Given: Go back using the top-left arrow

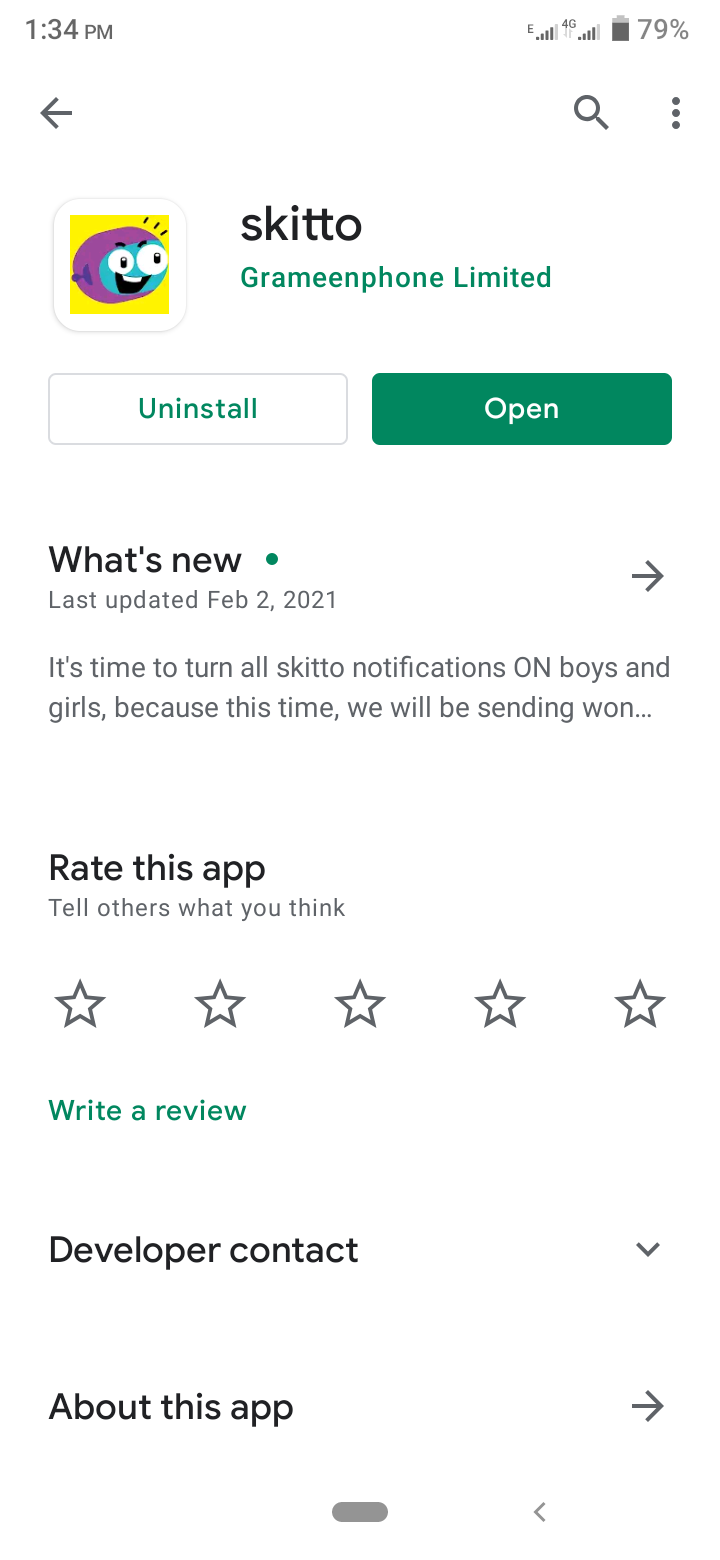Looking at the screenshot, I should (x=56, y=114).
